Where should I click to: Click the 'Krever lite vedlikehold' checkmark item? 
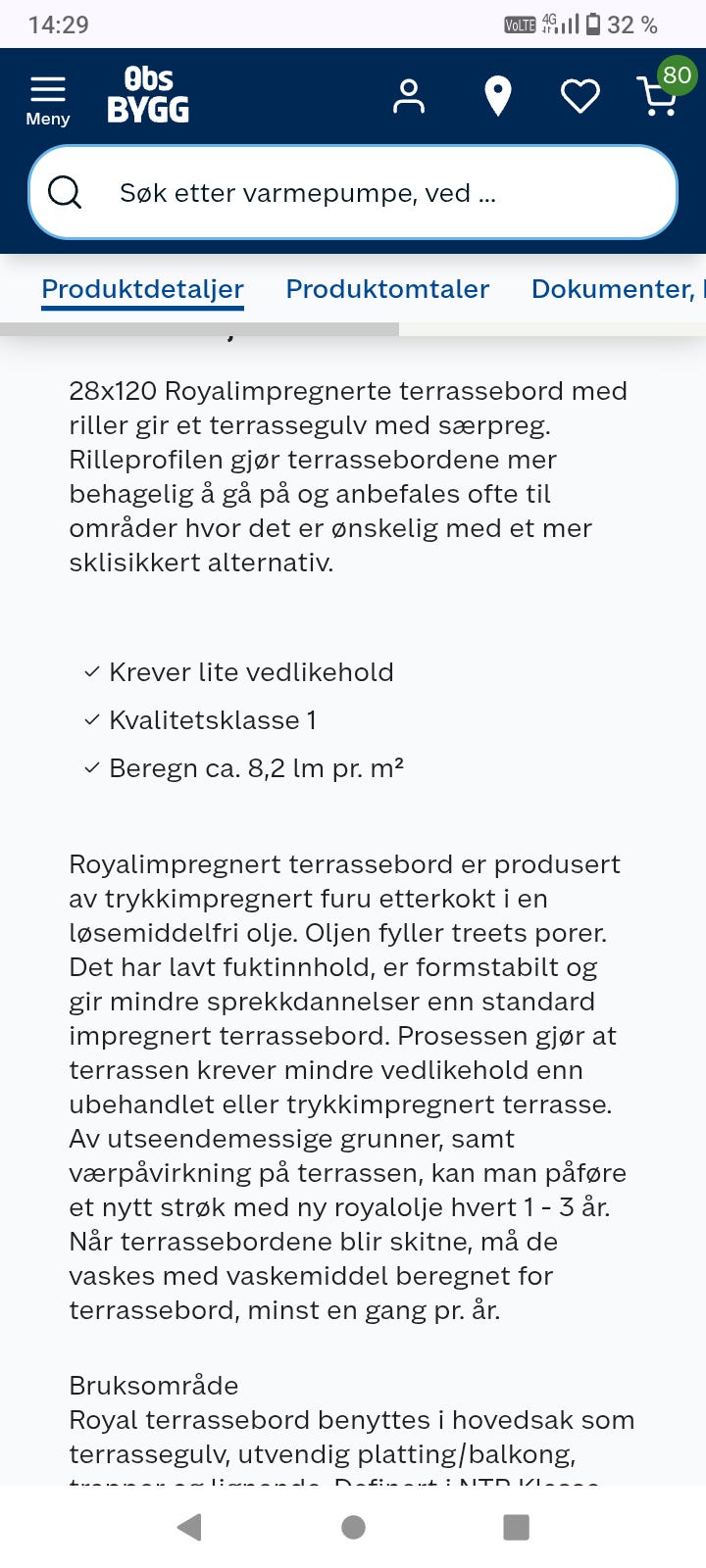coord(250,672)
